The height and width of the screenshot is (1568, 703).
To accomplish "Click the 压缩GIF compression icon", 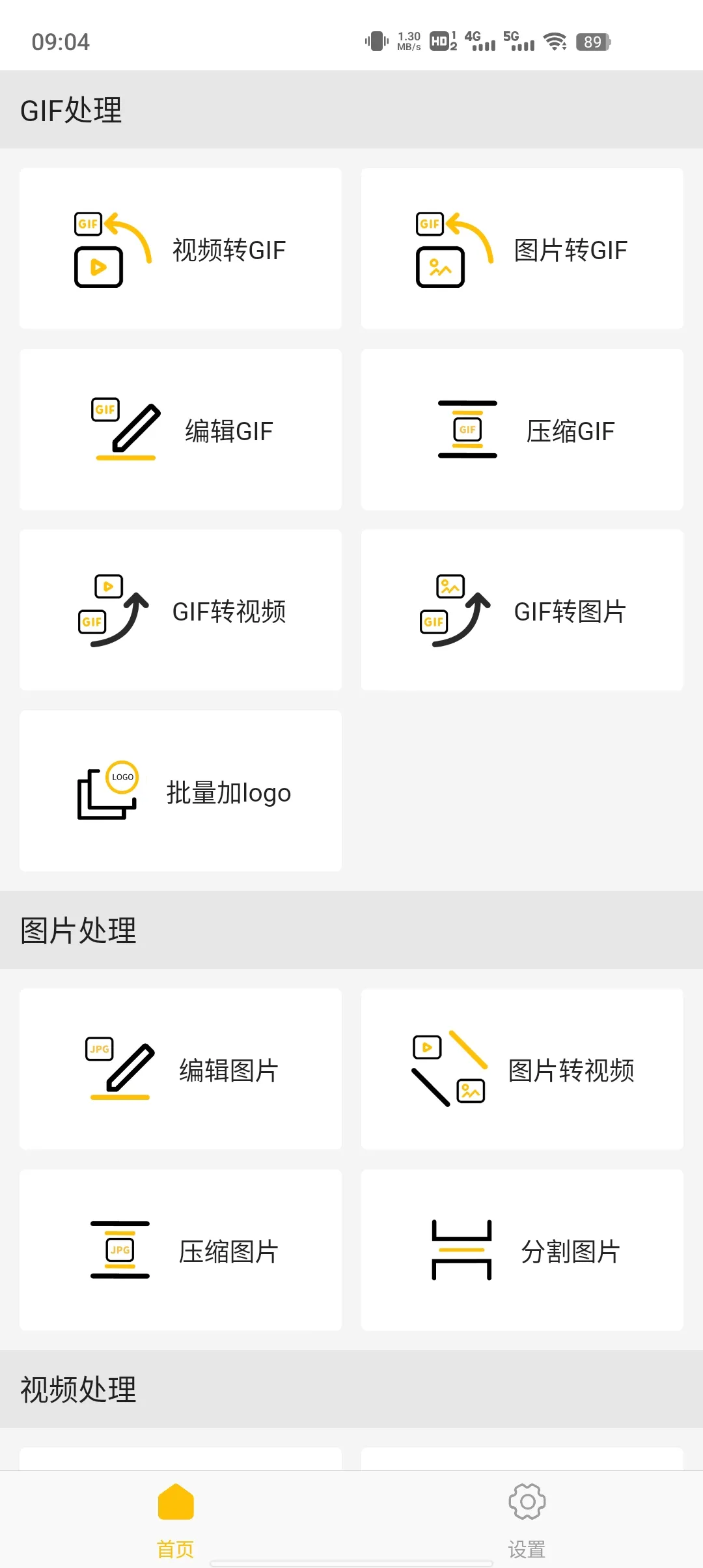I will pos(467,430).
